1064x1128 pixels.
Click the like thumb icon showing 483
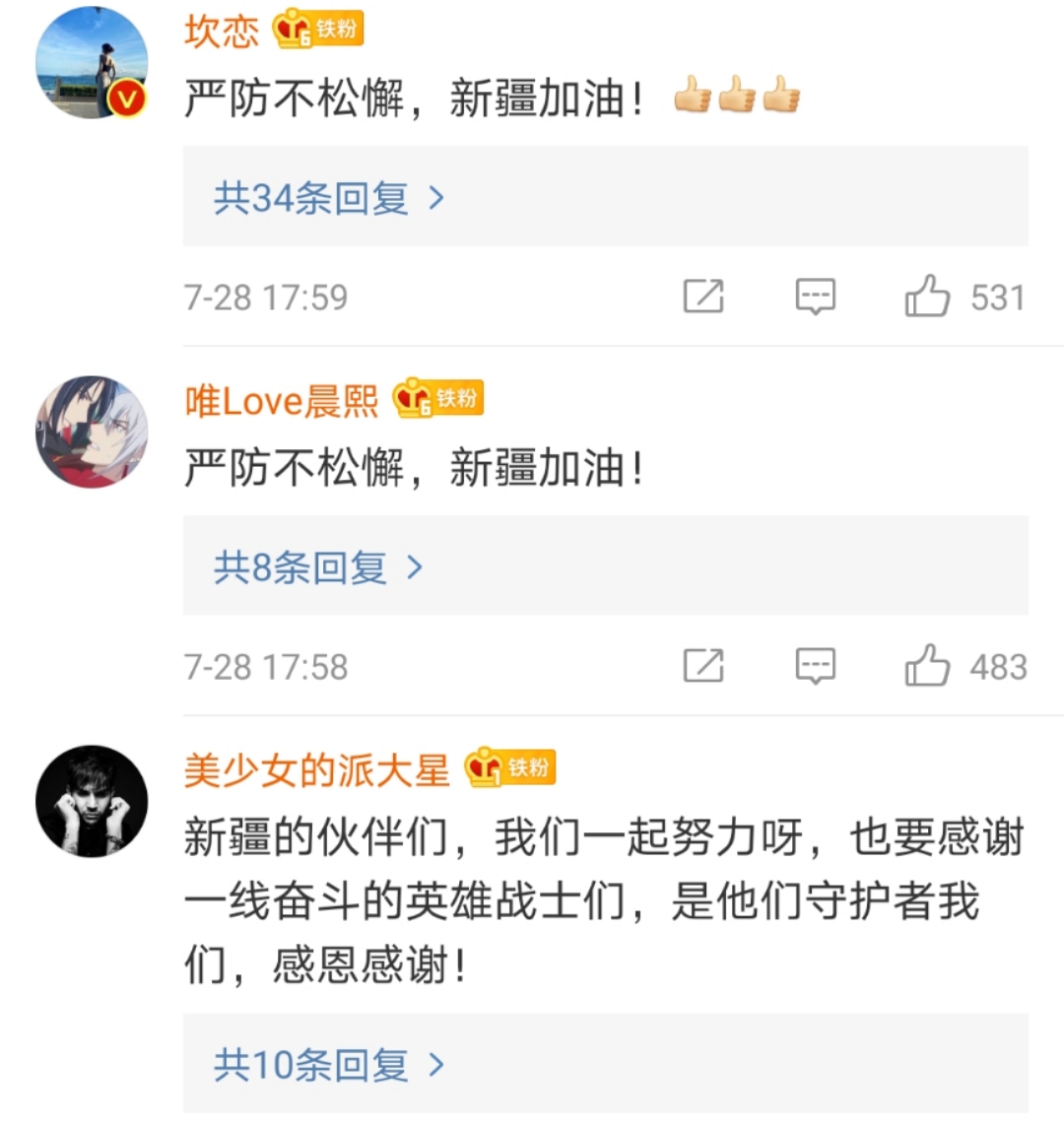tap(927, 666)
